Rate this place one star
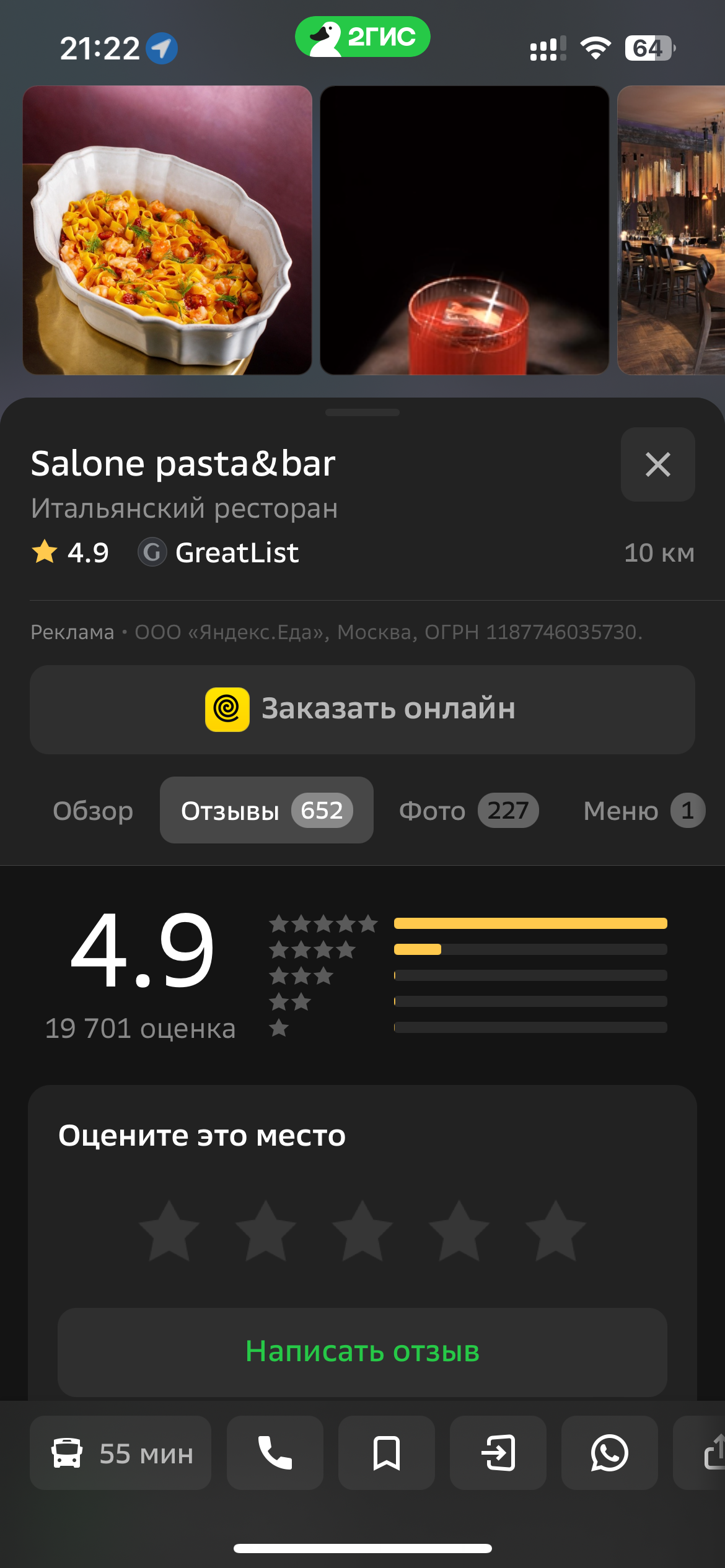This screenshot has height=1568, width=725. (169, 1231)
